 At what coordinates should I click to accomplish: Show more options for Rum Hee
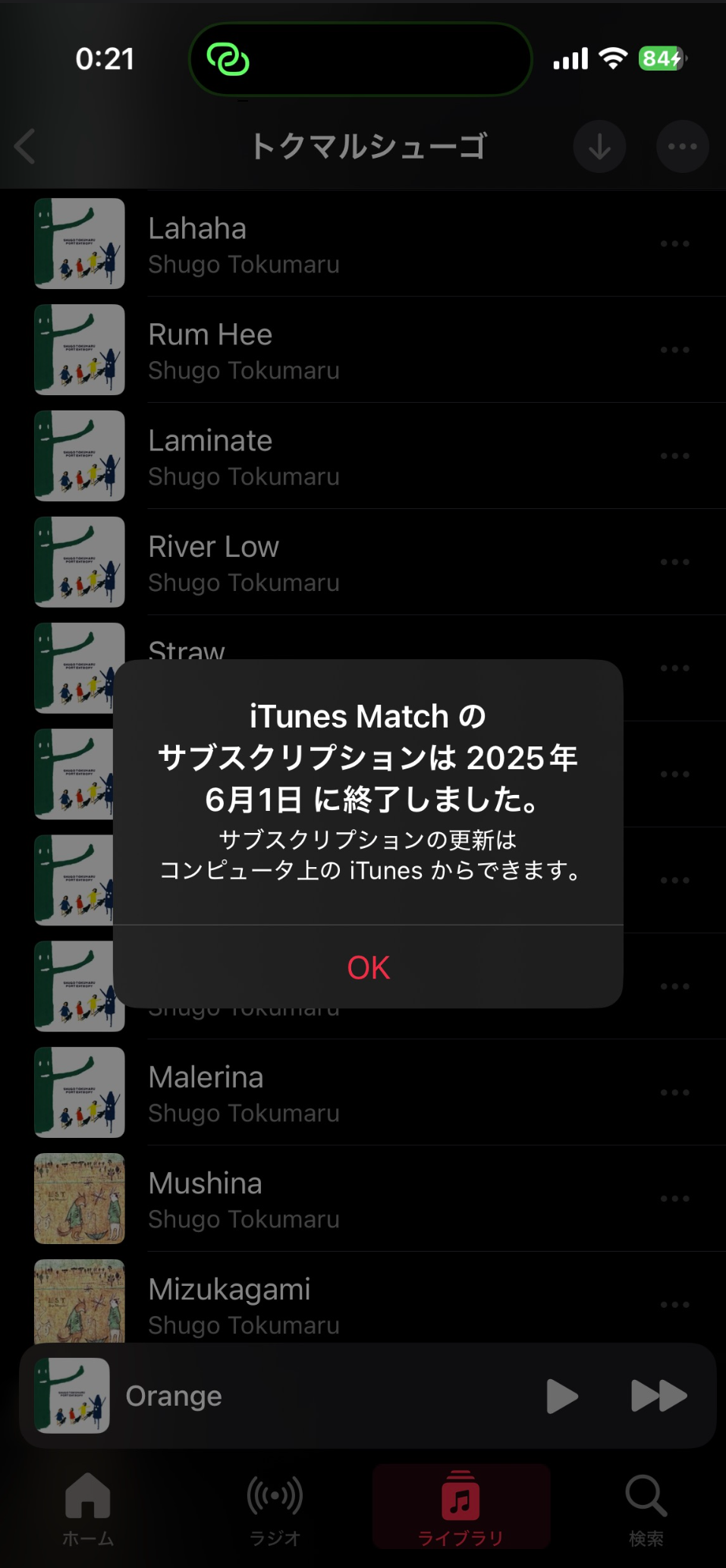click(x=674, y=350)
